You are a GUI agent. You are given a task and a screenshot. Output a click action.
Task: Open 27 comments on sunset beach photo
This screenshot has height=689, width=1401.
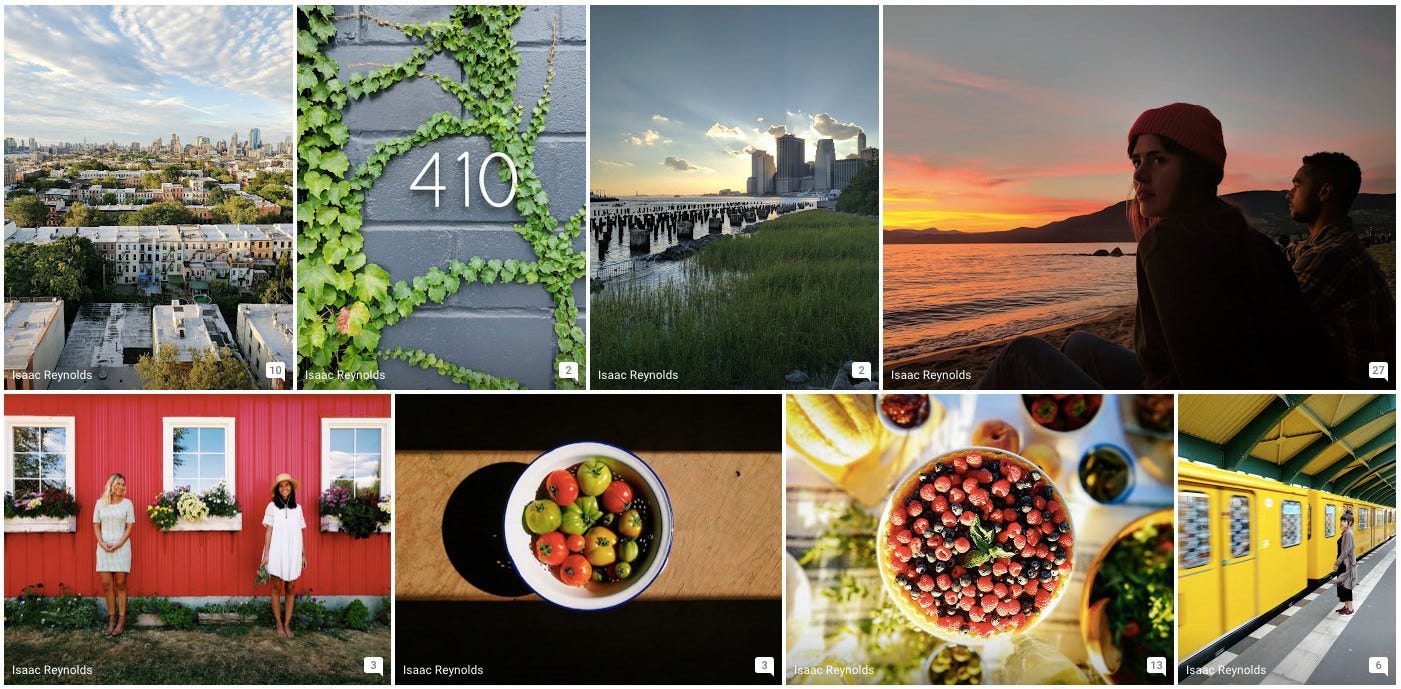[x=1378, y=371]
